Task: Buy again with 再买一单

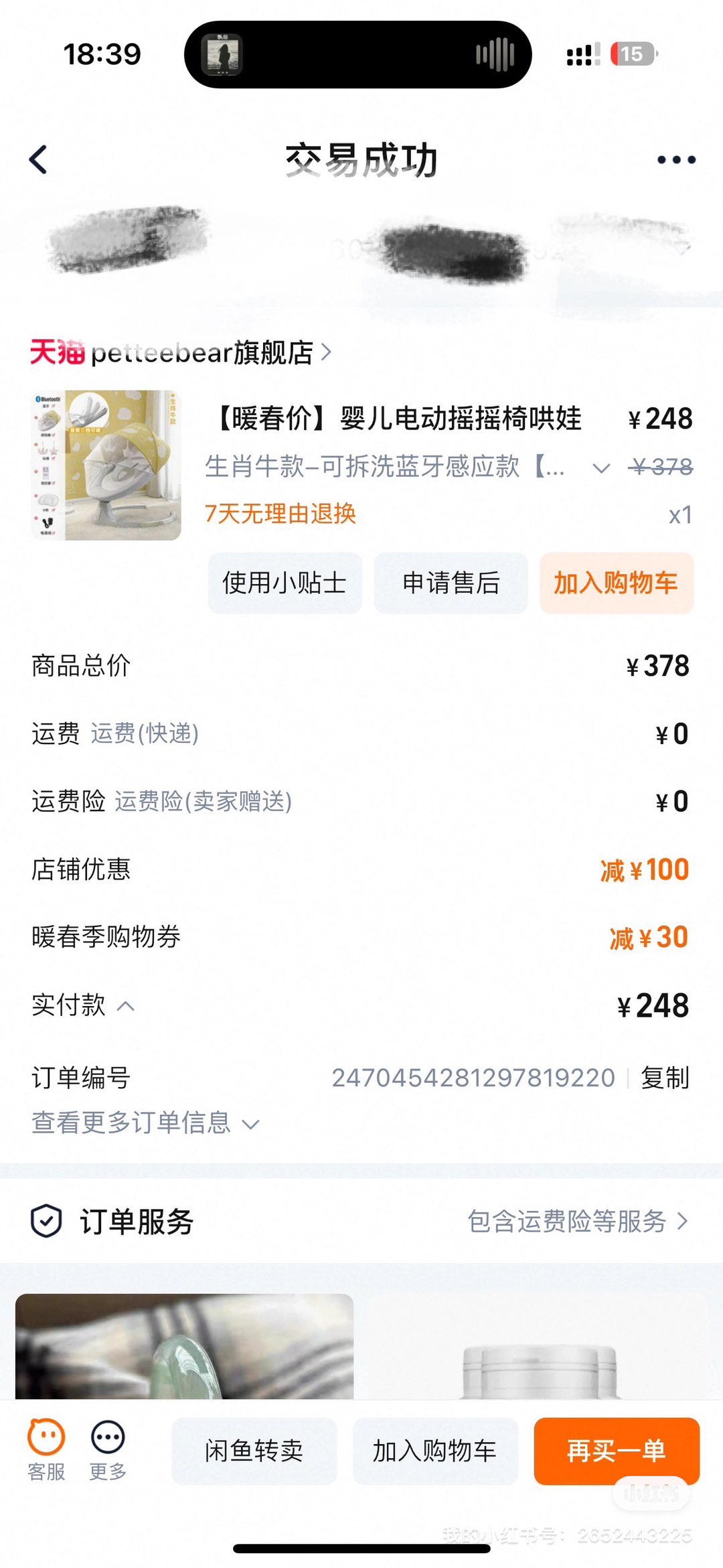Action: [616, 1451]
